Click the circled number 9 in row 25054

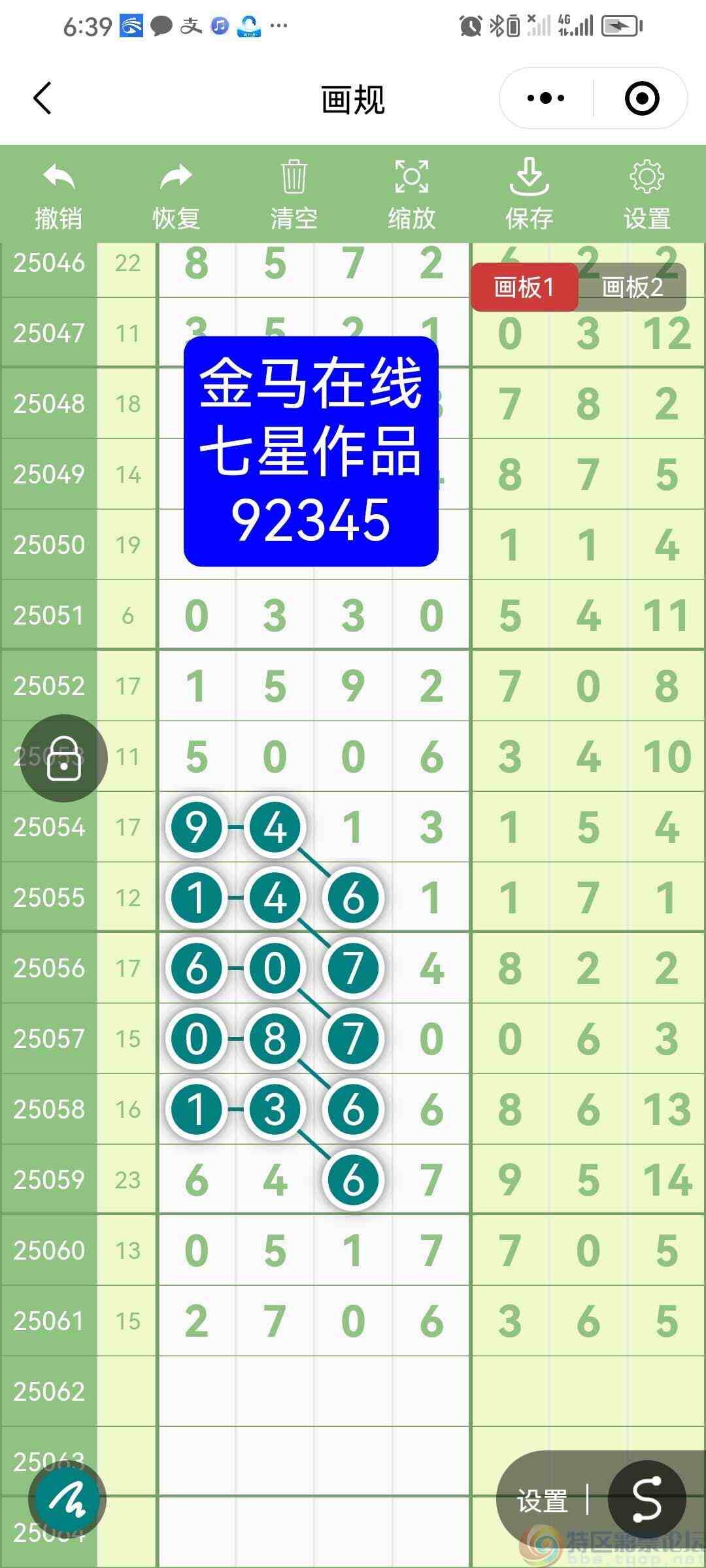click(x=196, y=826)
